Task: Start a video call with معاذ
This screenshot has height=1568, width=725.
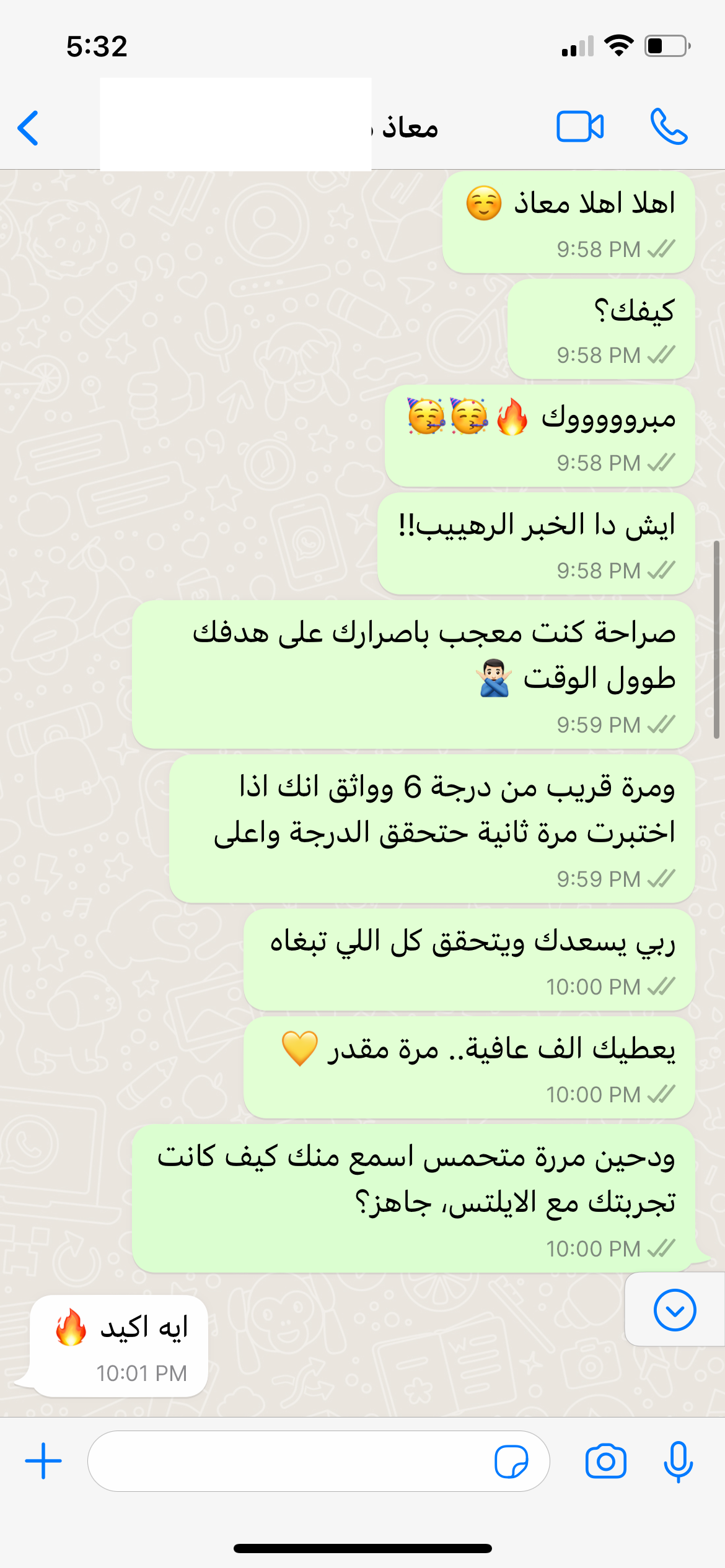Action: [580, 127]
